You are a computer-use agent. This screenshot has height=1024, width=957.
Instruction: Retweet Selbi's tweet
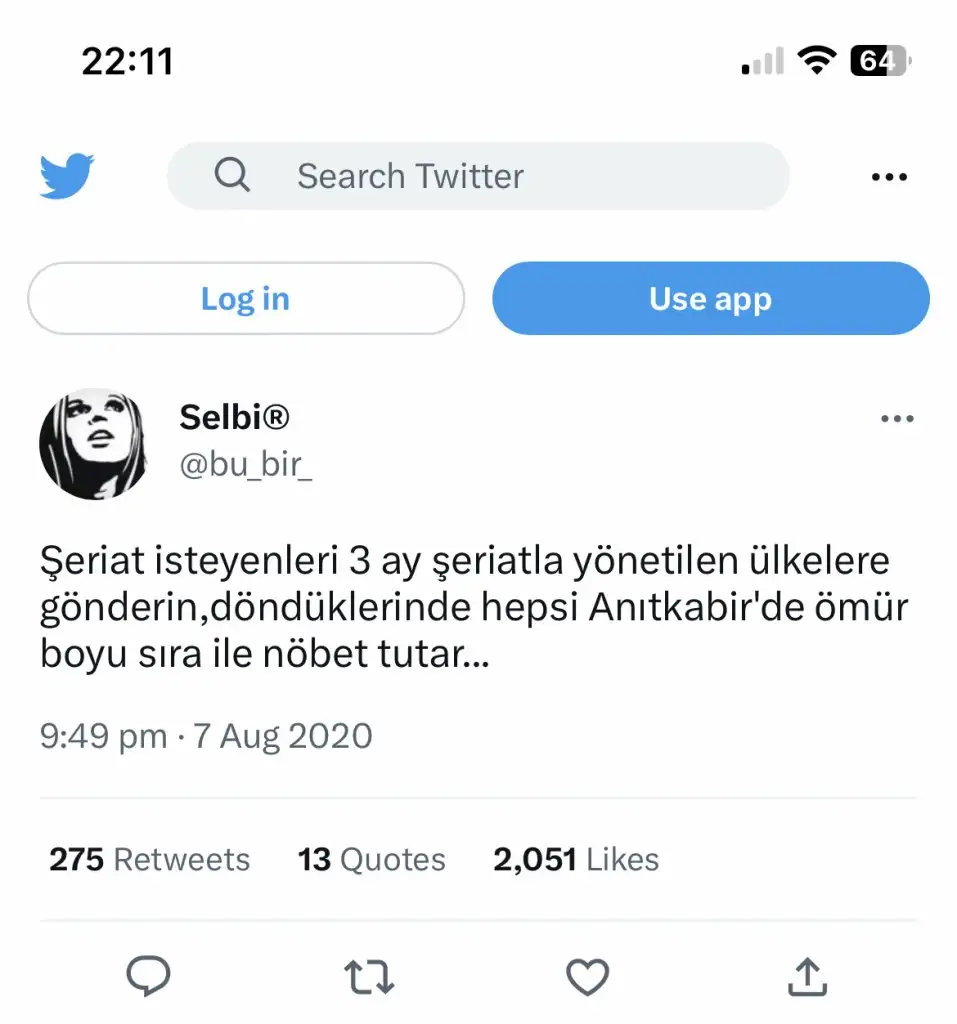coord(368,976)
